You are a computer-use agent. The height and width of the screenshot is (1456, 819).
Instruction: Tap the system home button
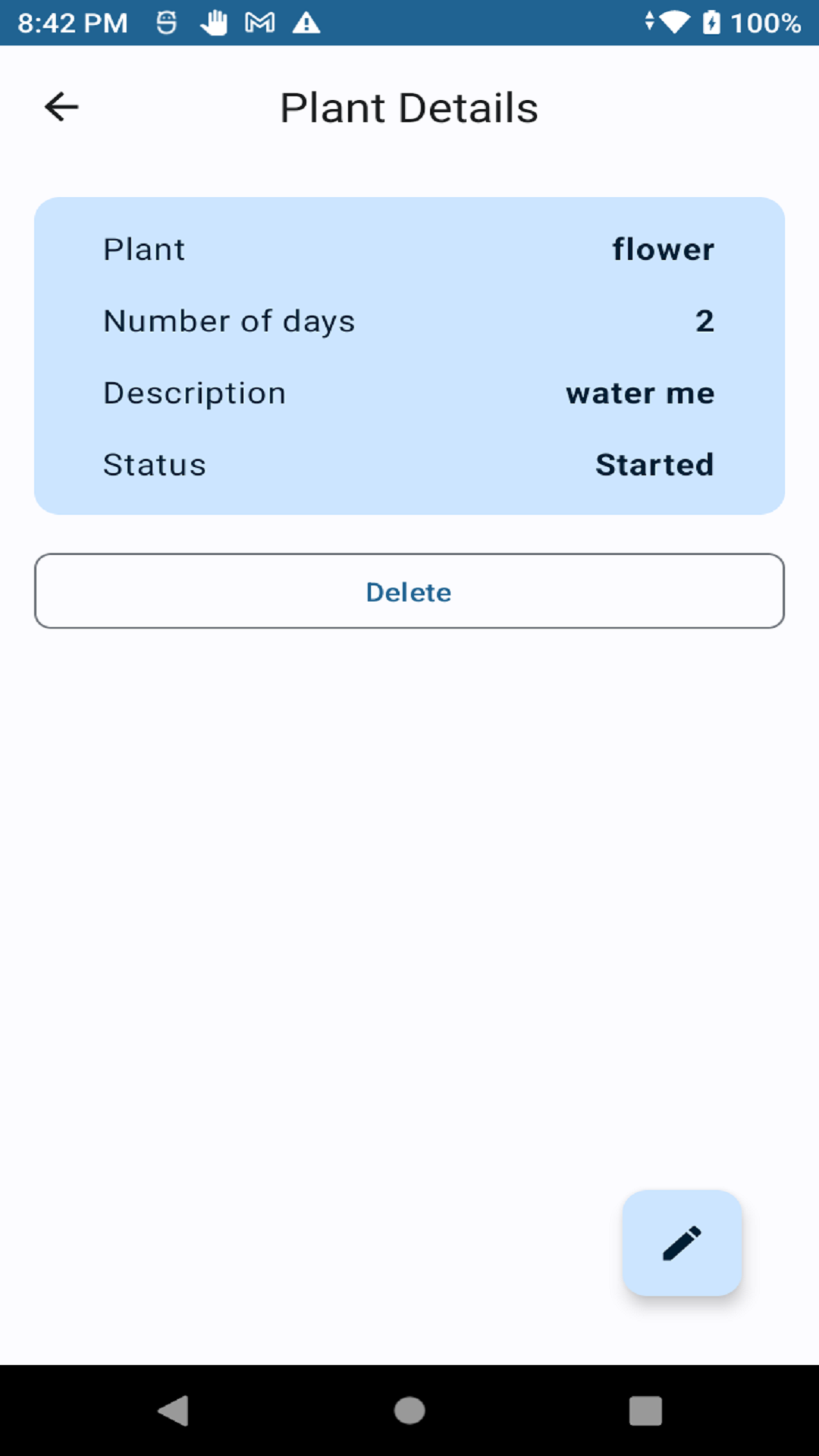pos(409,1410)
